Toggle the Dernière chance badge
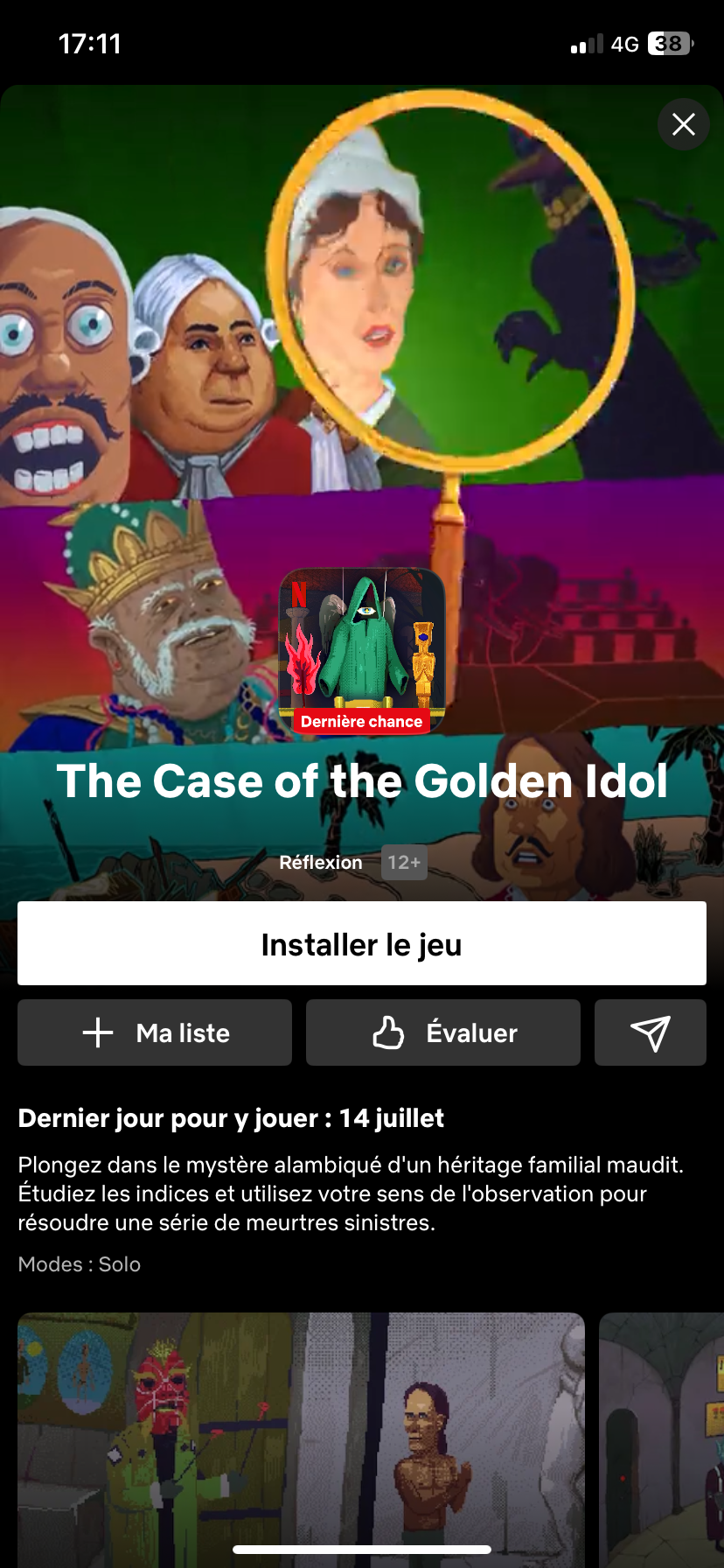Viewport: 724px width, 1568px height. pyautogui.click(x=362, y=722)
